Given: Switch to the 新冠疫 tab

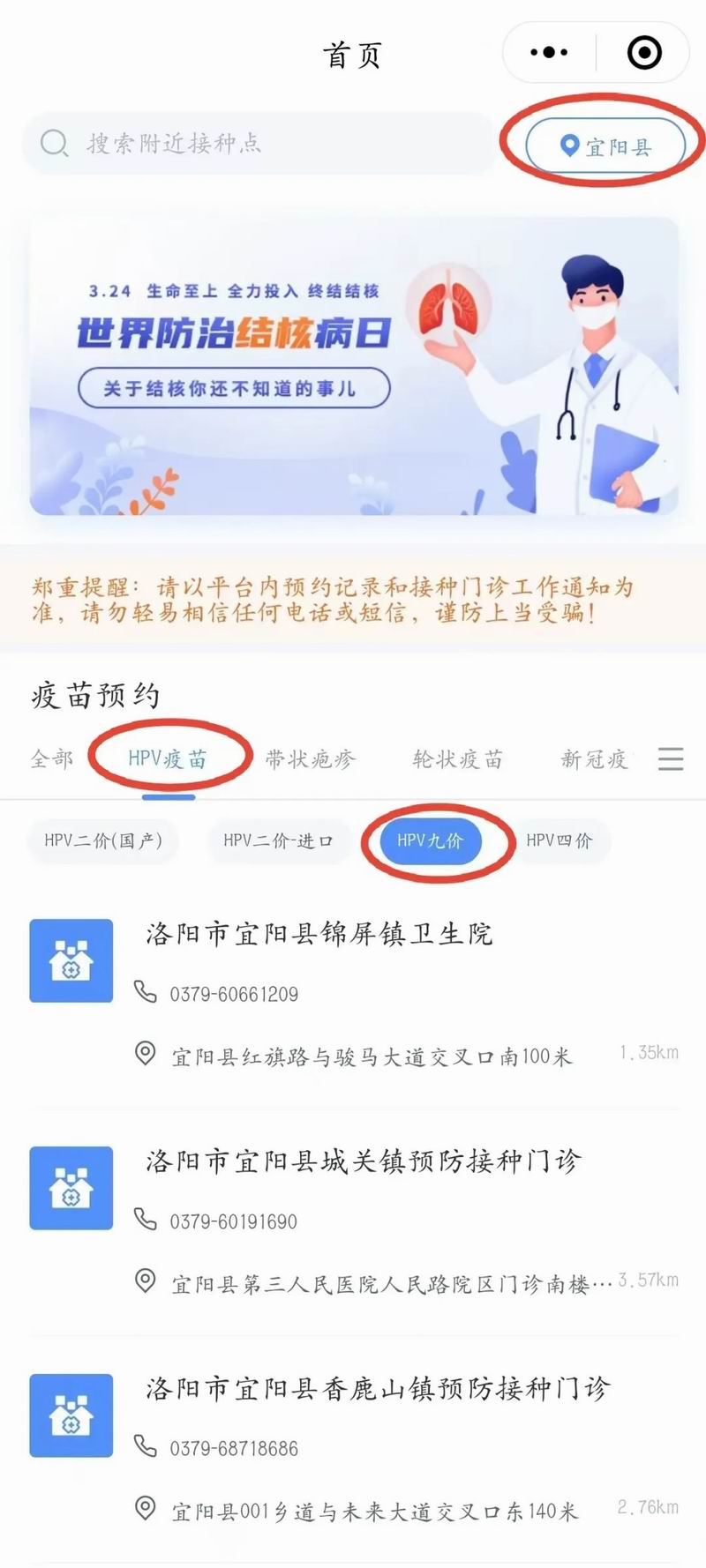Looking at the screenshot, I should coord(594,758).
